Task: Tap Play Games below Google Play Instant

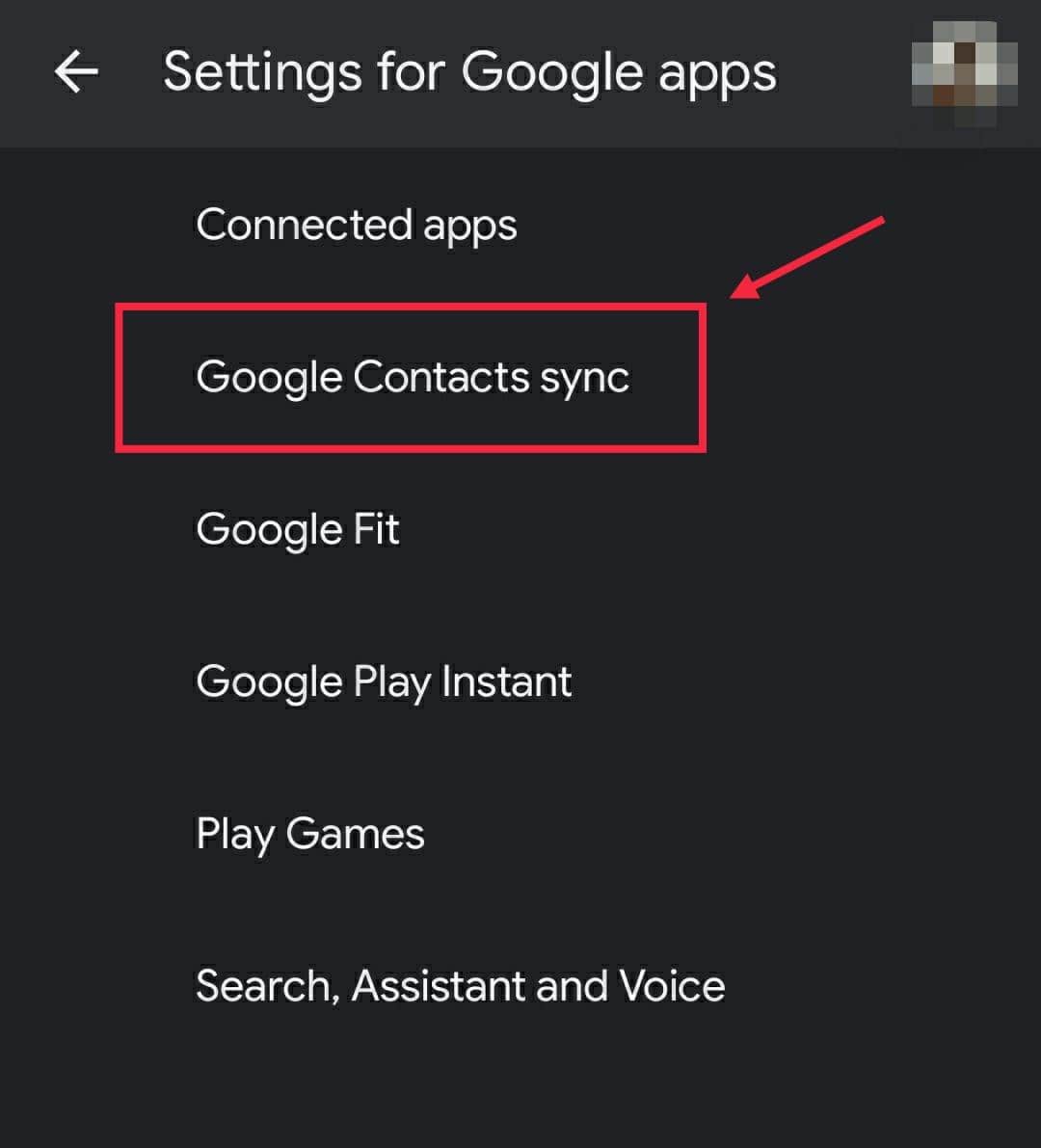Action: (309, 833)
